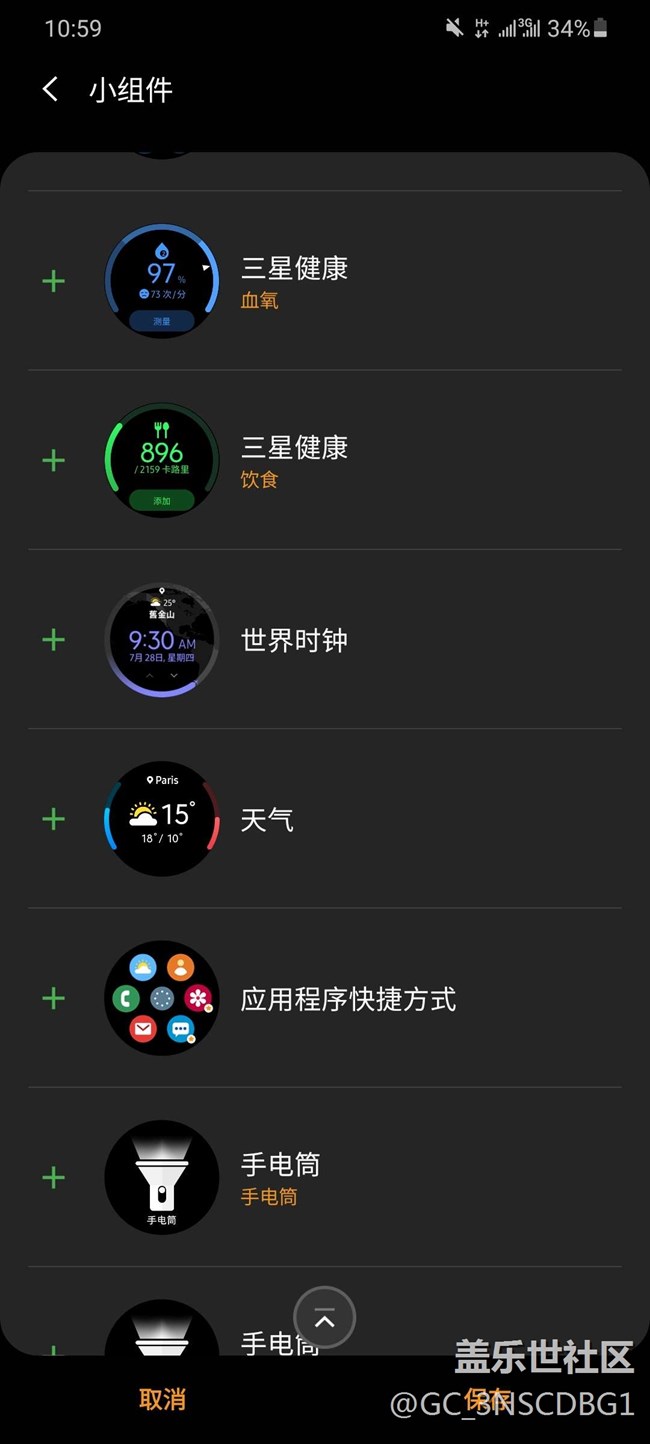This screenshot has height=1444, width=650.
Task: Add the 世界时钟 widget
Action: pos(54,640)
